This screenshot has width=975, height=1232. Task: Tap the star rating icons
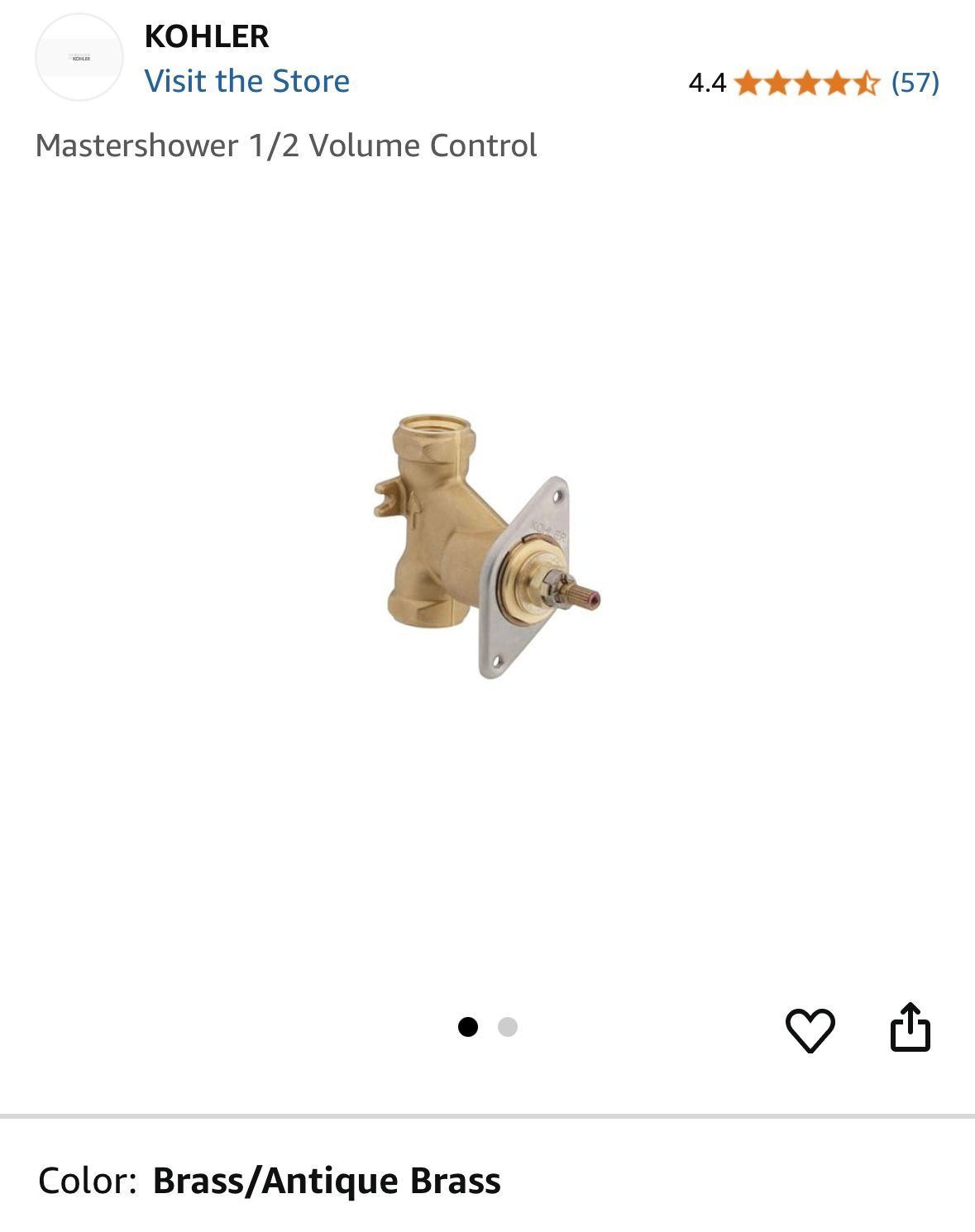(806, 83)
